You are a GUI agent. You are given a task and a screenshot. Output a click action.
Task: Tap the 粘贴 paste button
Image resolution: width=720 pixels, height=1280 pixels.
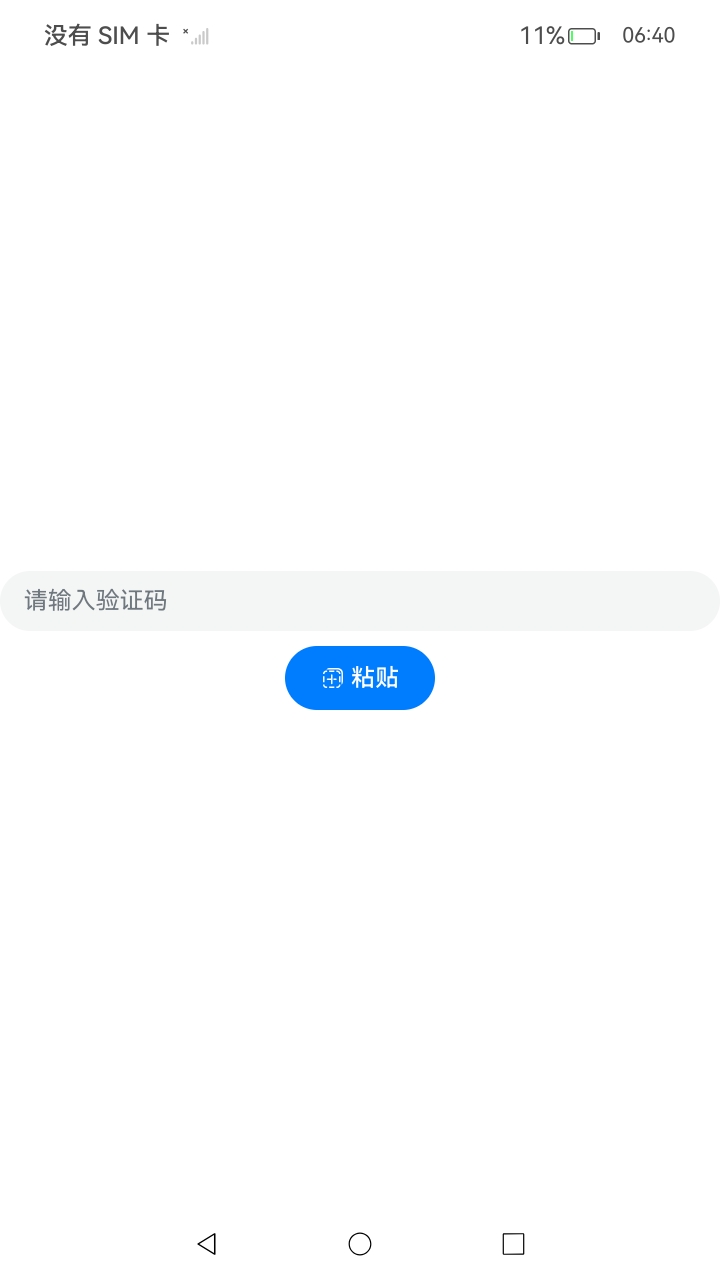coord(360,678)
